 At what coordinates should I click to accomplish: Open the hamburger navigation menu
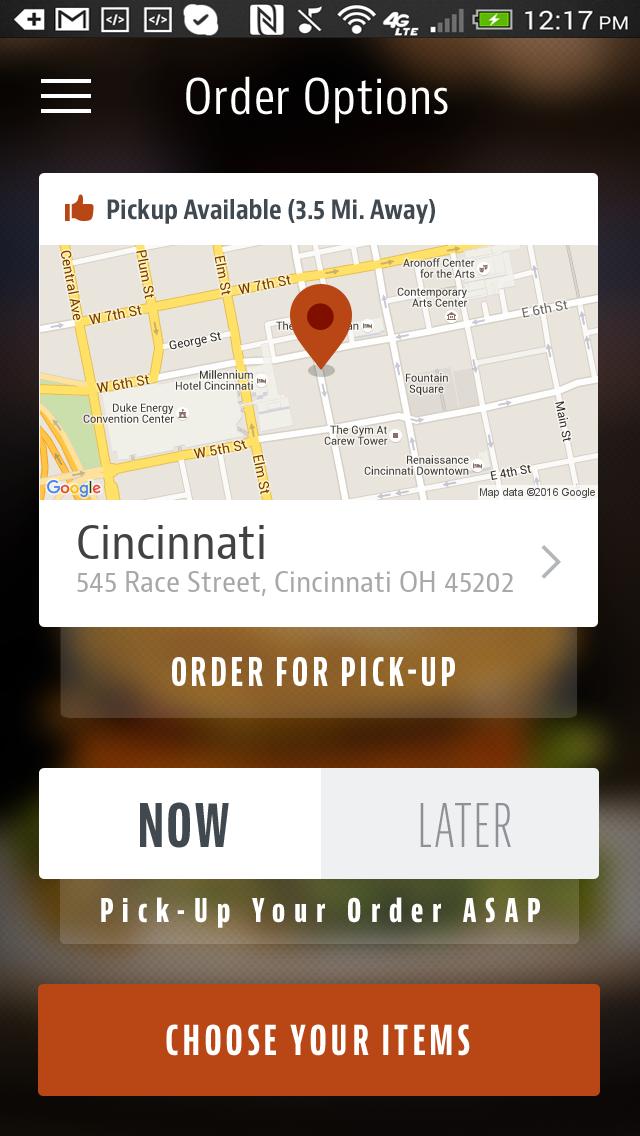pyautogui.click(x=66, y=96)
